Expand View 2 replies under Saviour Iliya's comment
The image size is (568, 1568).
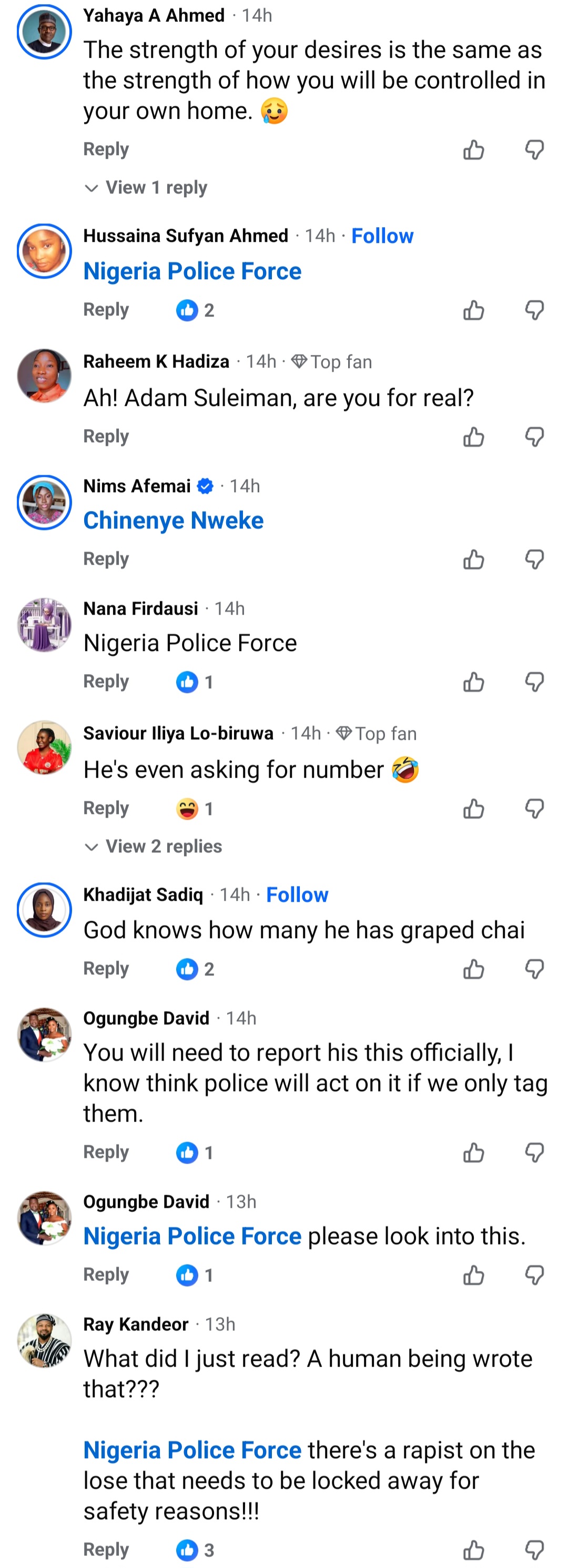pyautogui.click(x=163, y=846)
